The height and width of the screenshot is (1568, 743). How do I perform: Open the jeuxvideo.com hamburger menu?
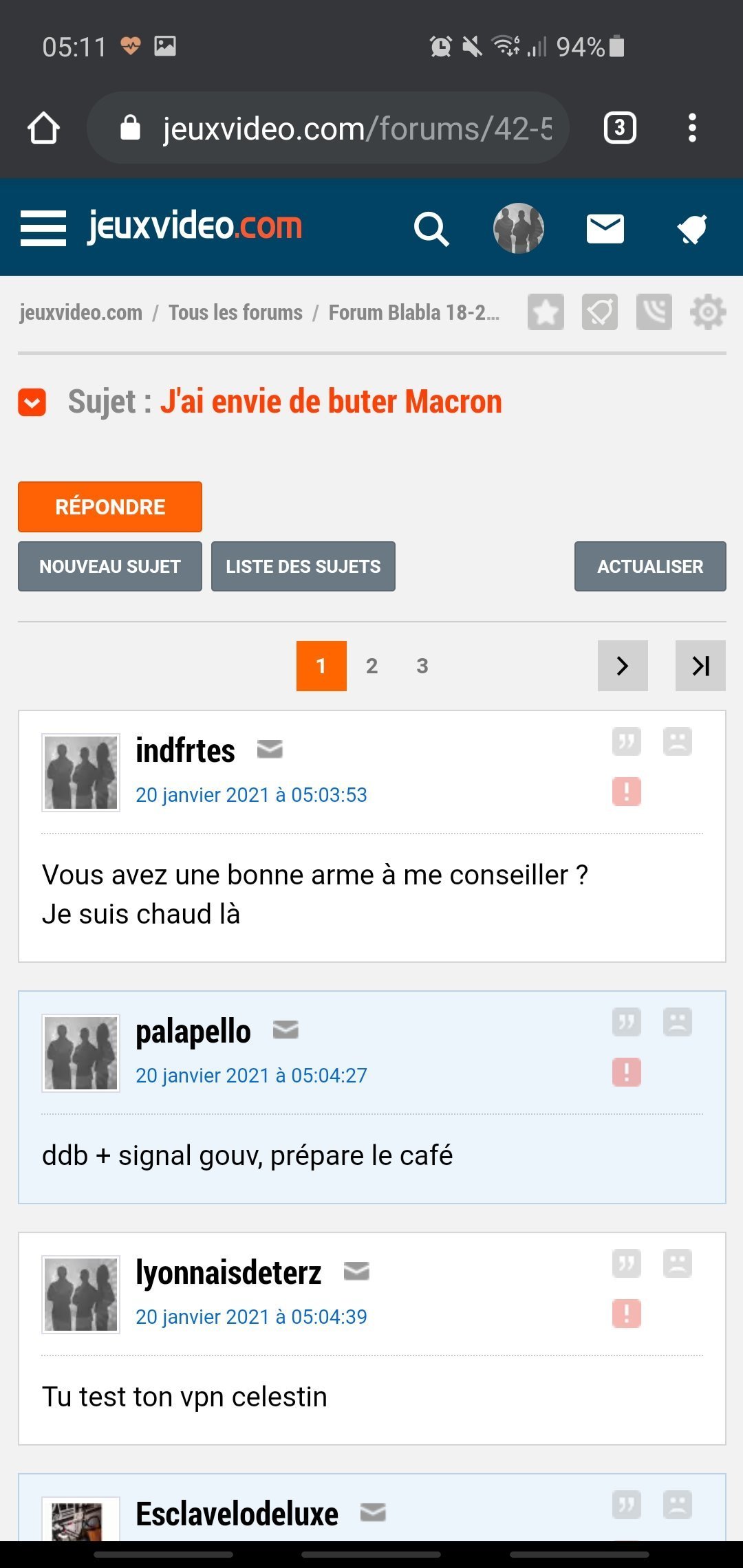(43, 228)
